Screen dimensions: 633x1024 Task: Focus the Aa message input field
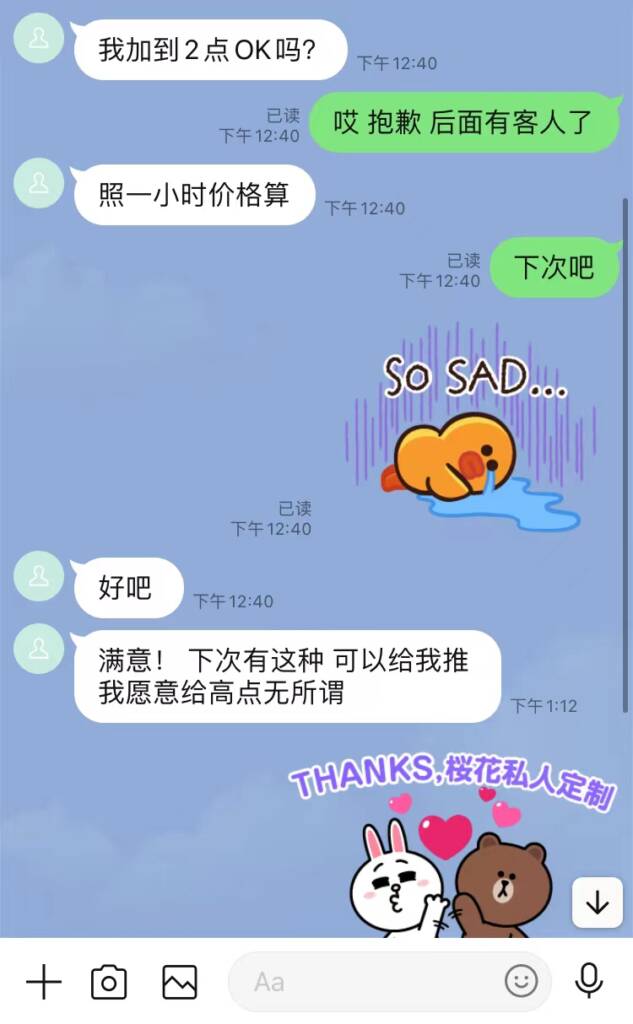370,982
